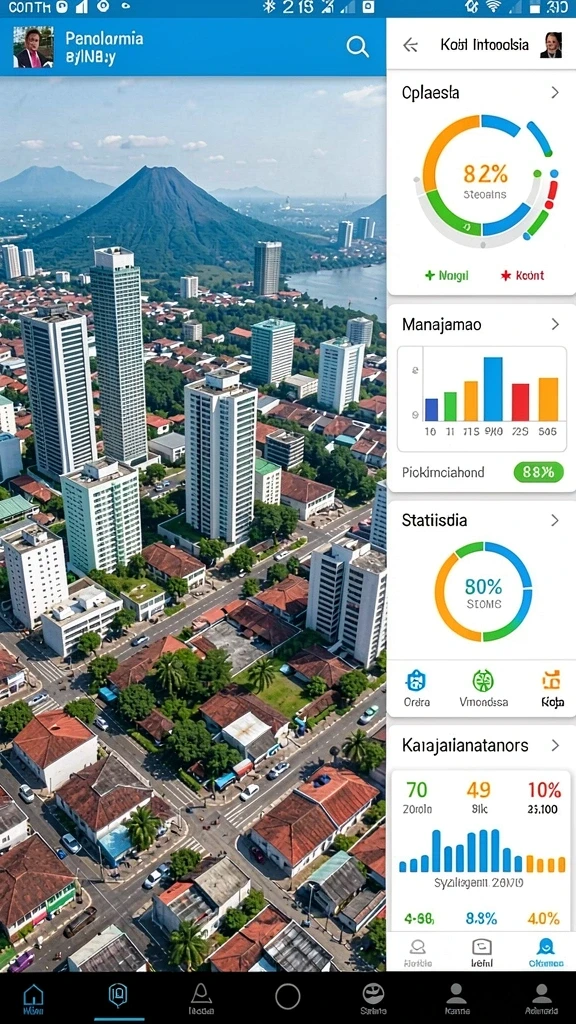Select the Vmondsa option under Statiisdia

tap(484, 688)
